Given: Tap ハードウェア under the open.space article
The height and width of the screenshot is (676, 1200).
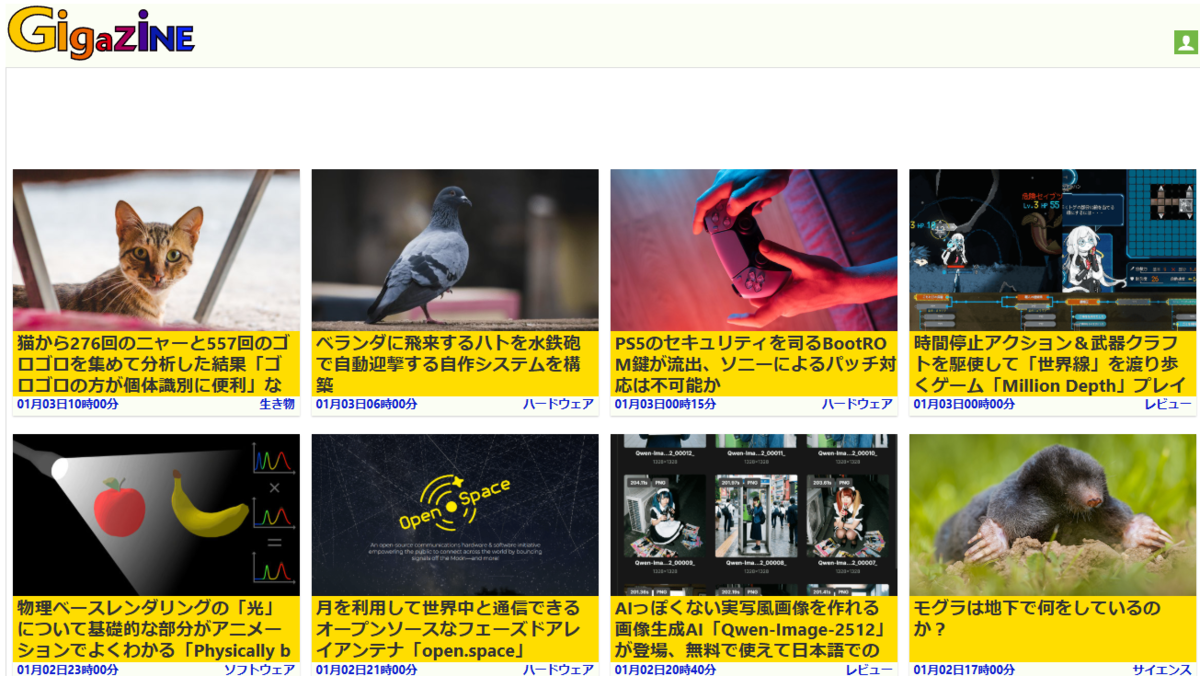Looking at the screenshot, I should point(558,669).
